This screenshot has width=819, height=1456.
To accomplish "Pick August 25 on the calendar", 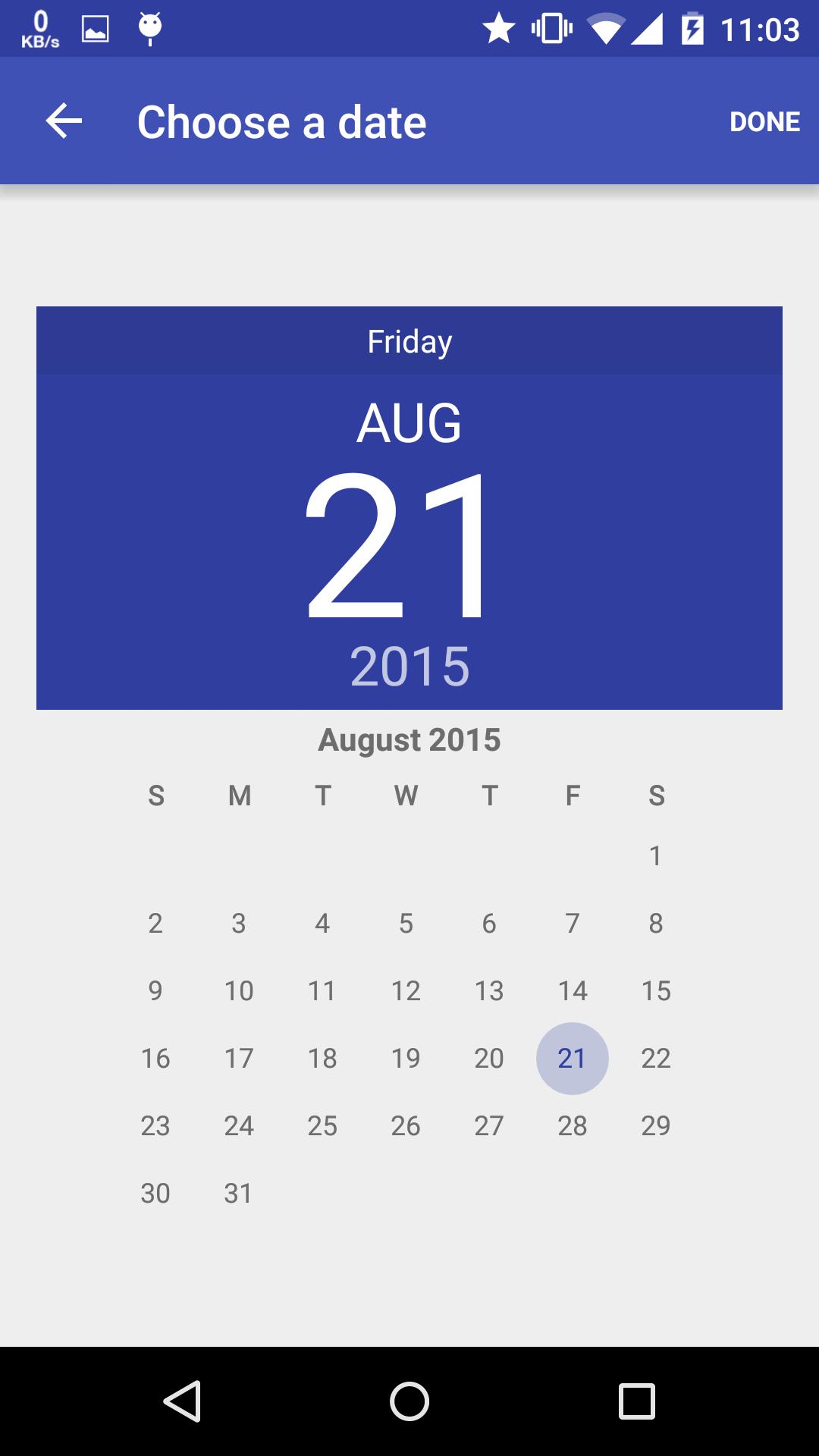I will [x=322, y=1126].
